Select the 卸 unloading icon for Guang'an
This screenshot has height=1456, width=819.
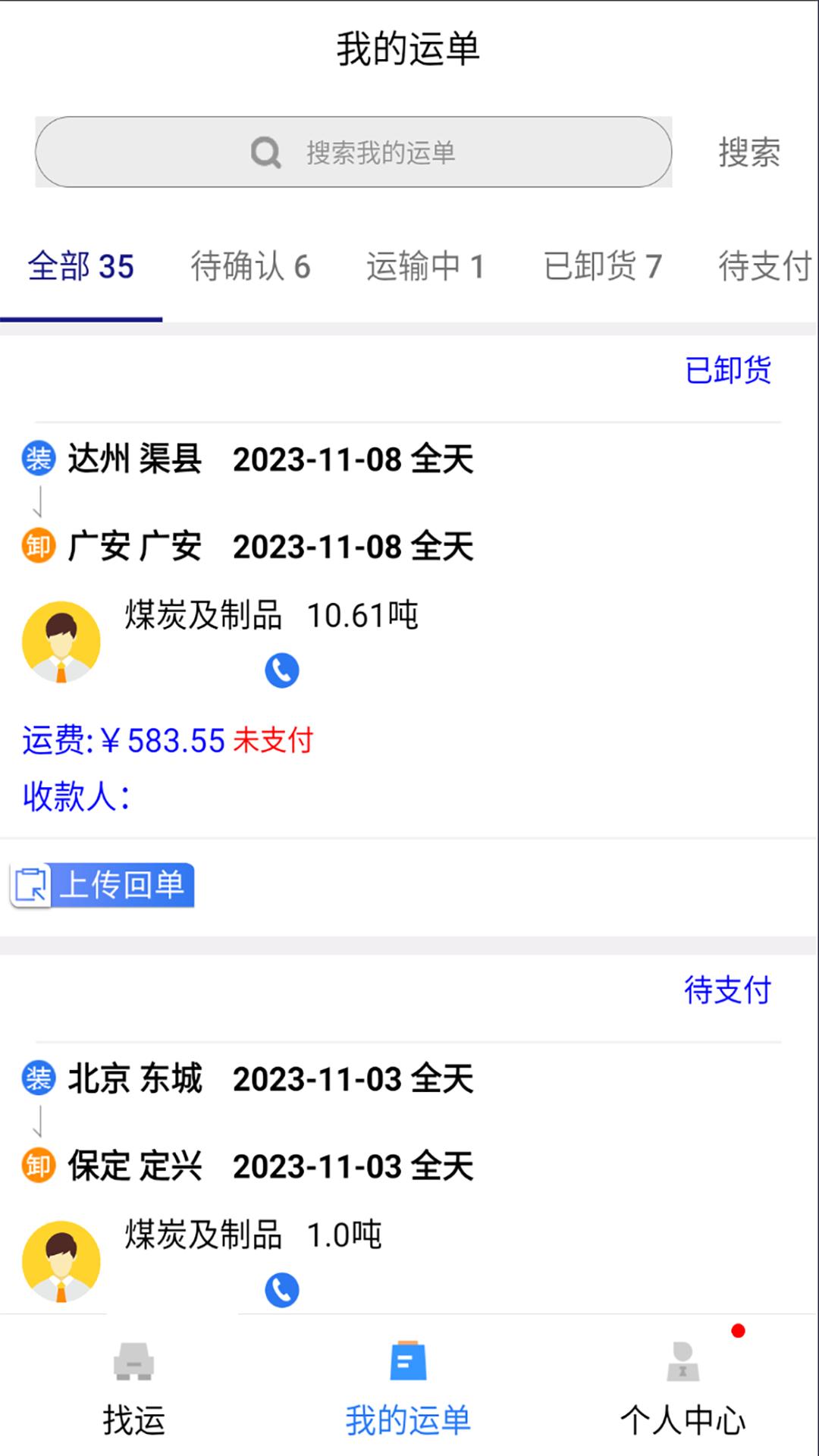coord(39,545)
